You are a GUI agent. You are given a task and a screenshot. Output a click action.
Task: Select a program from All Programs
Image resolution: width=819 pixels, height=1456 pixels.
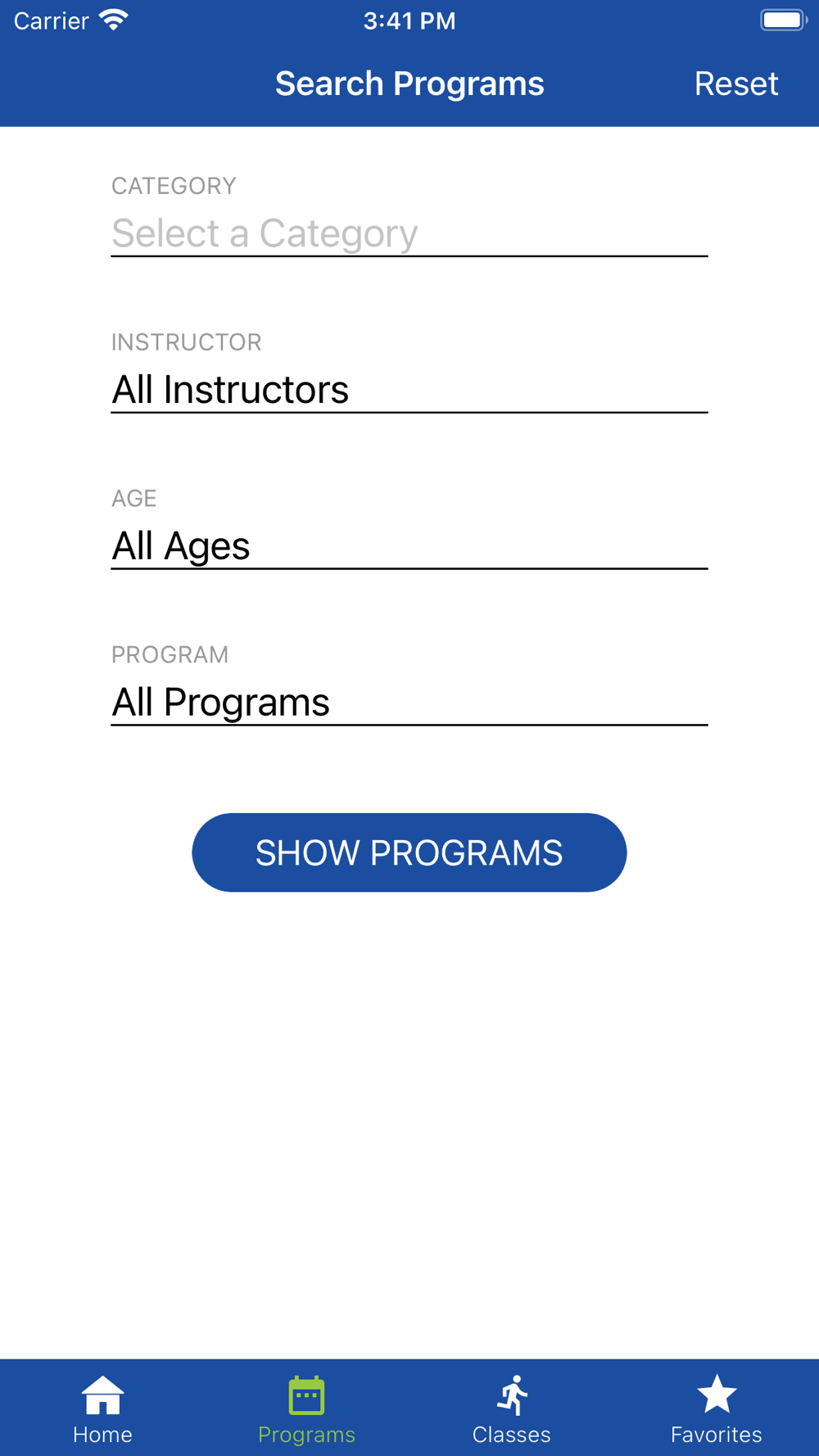tap(409, 703)
